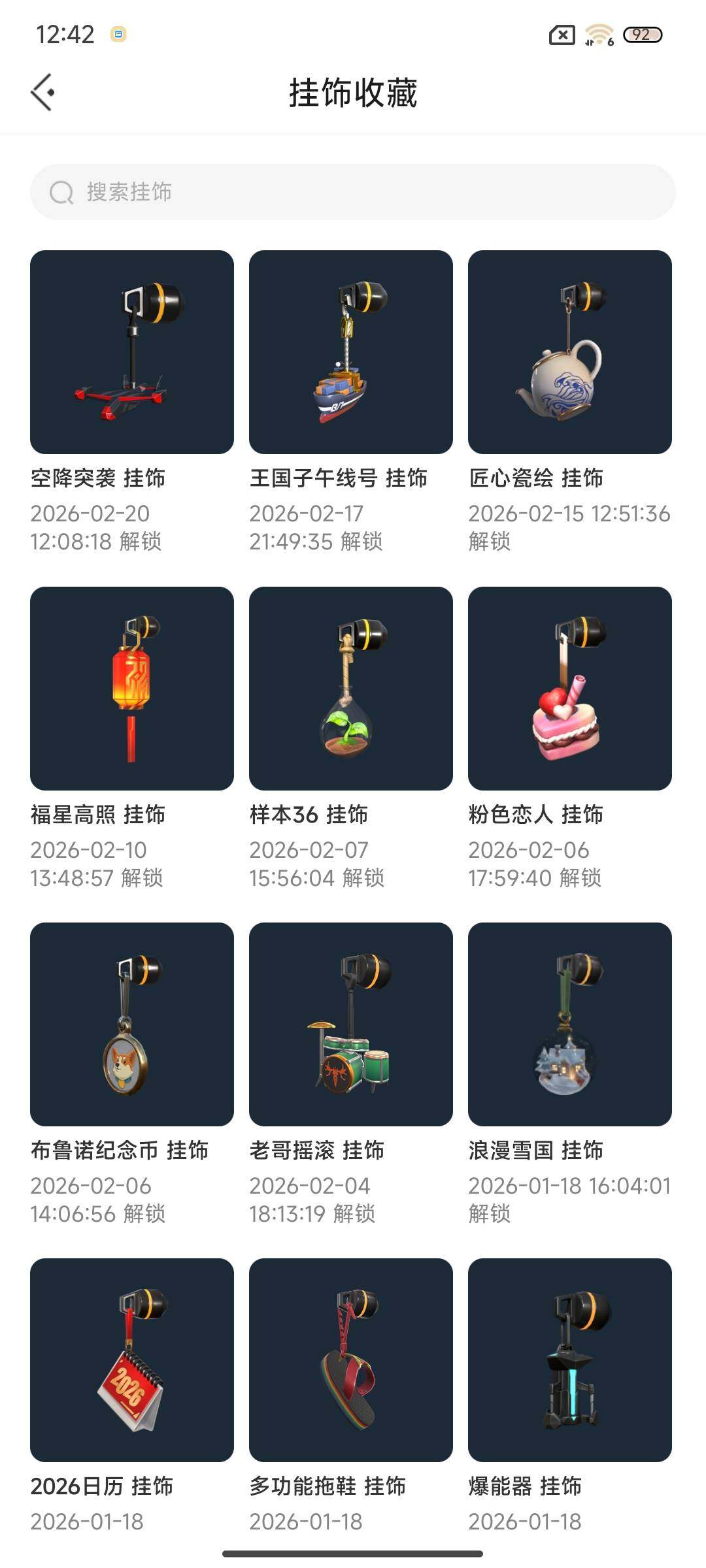Tap the 挂饰收藏 page title

[x=353, y=91]
